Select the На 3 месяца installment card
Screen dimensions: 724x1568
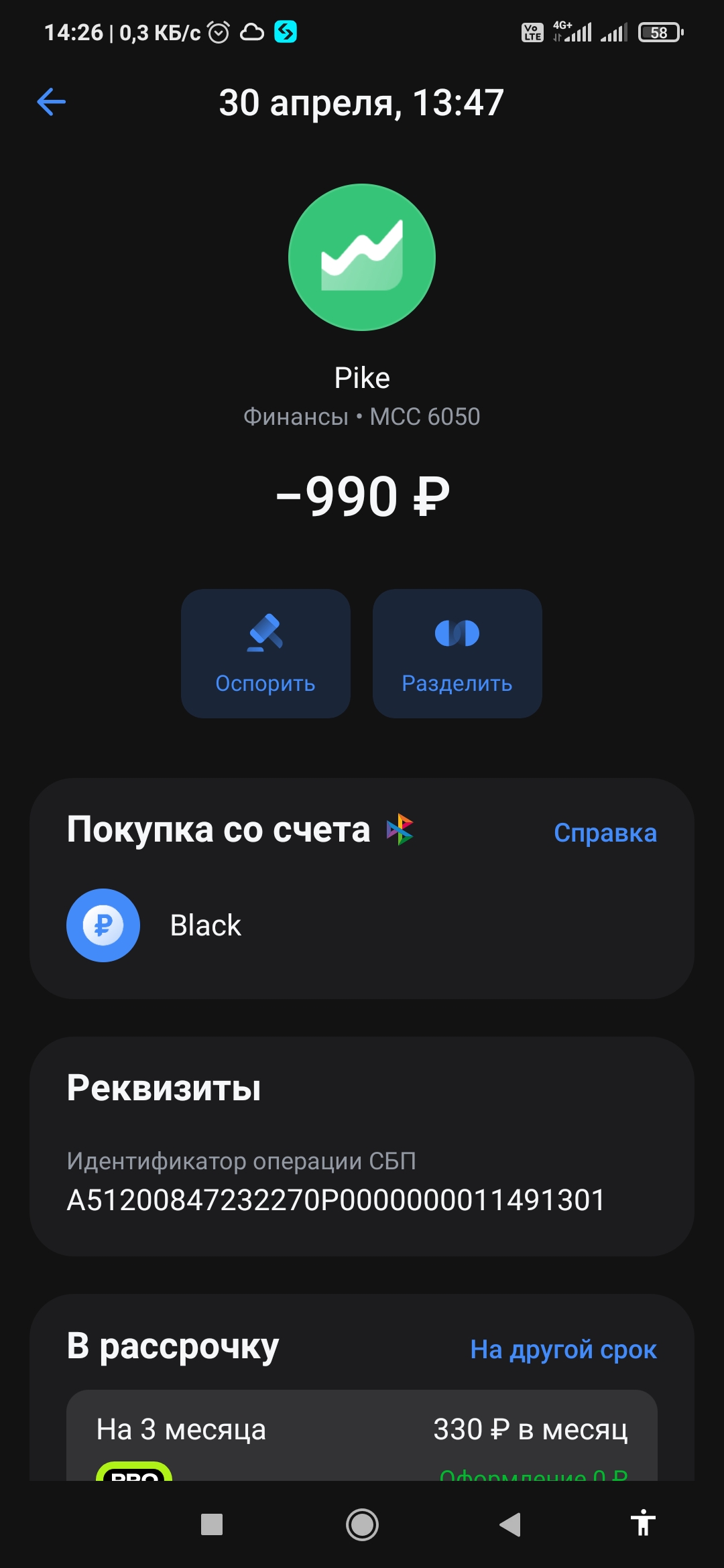pos(362,1435)
